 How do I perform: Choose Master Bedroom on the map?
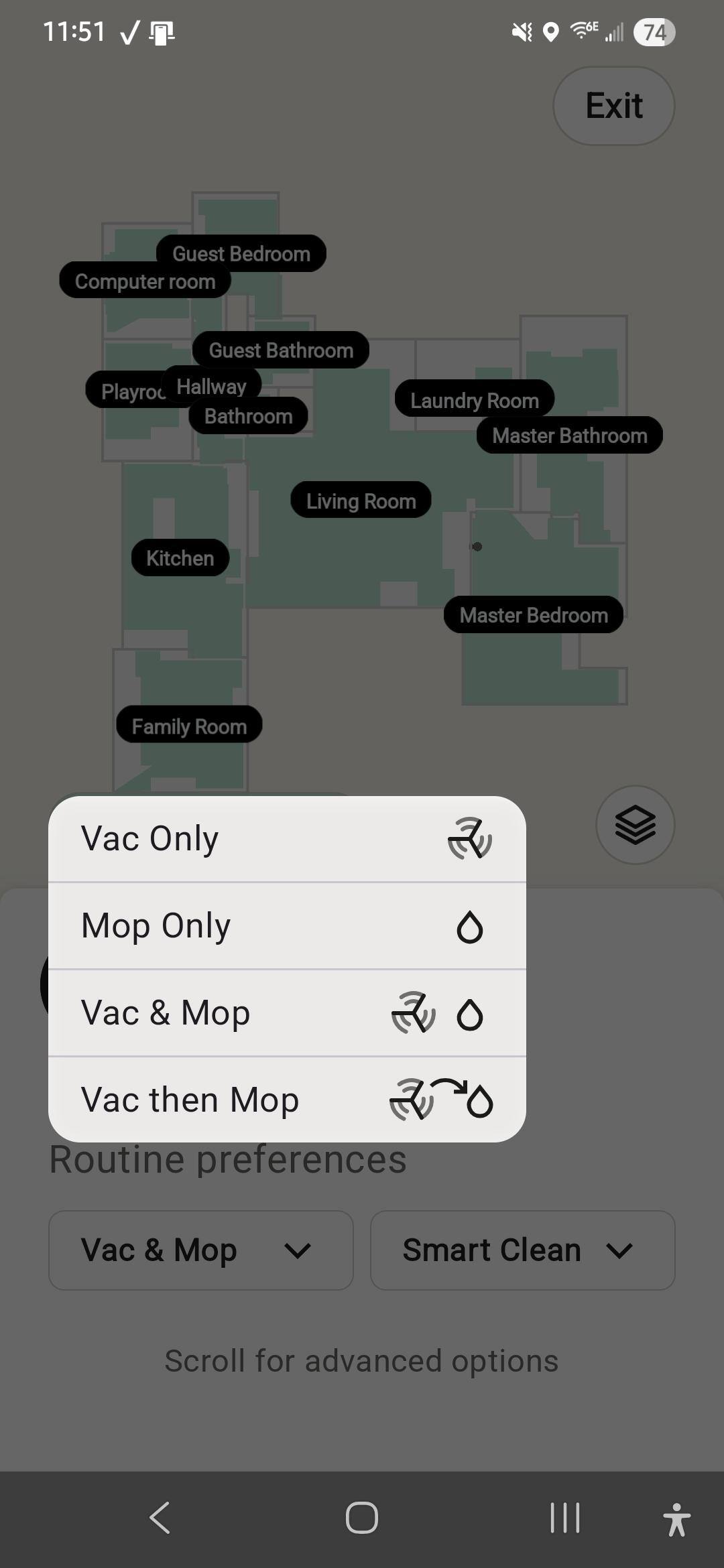pos(534,615)
